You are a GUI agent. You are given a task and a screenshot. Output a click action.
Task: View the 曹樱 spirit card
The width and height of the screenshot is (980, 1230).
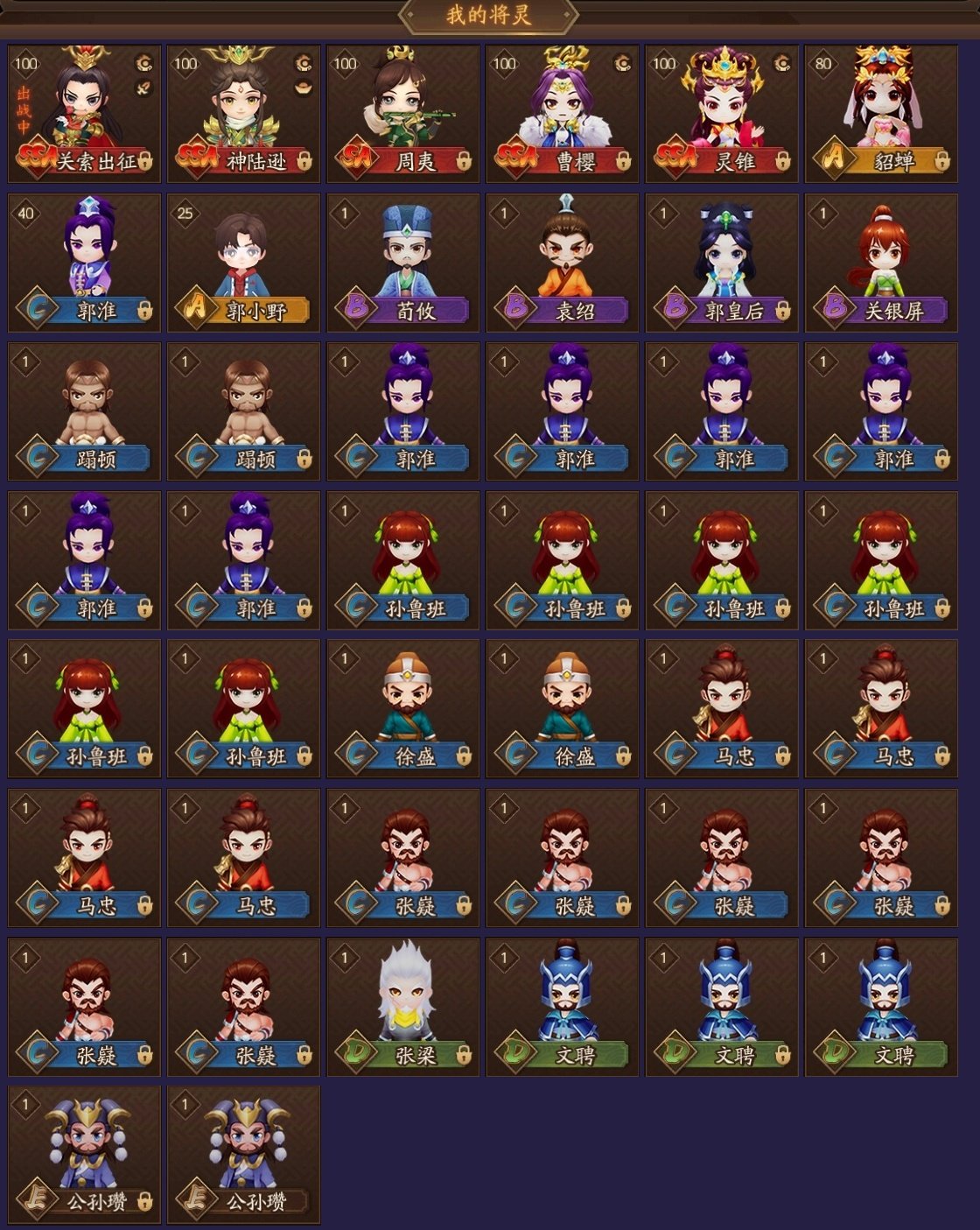click(x=563, y=114)
